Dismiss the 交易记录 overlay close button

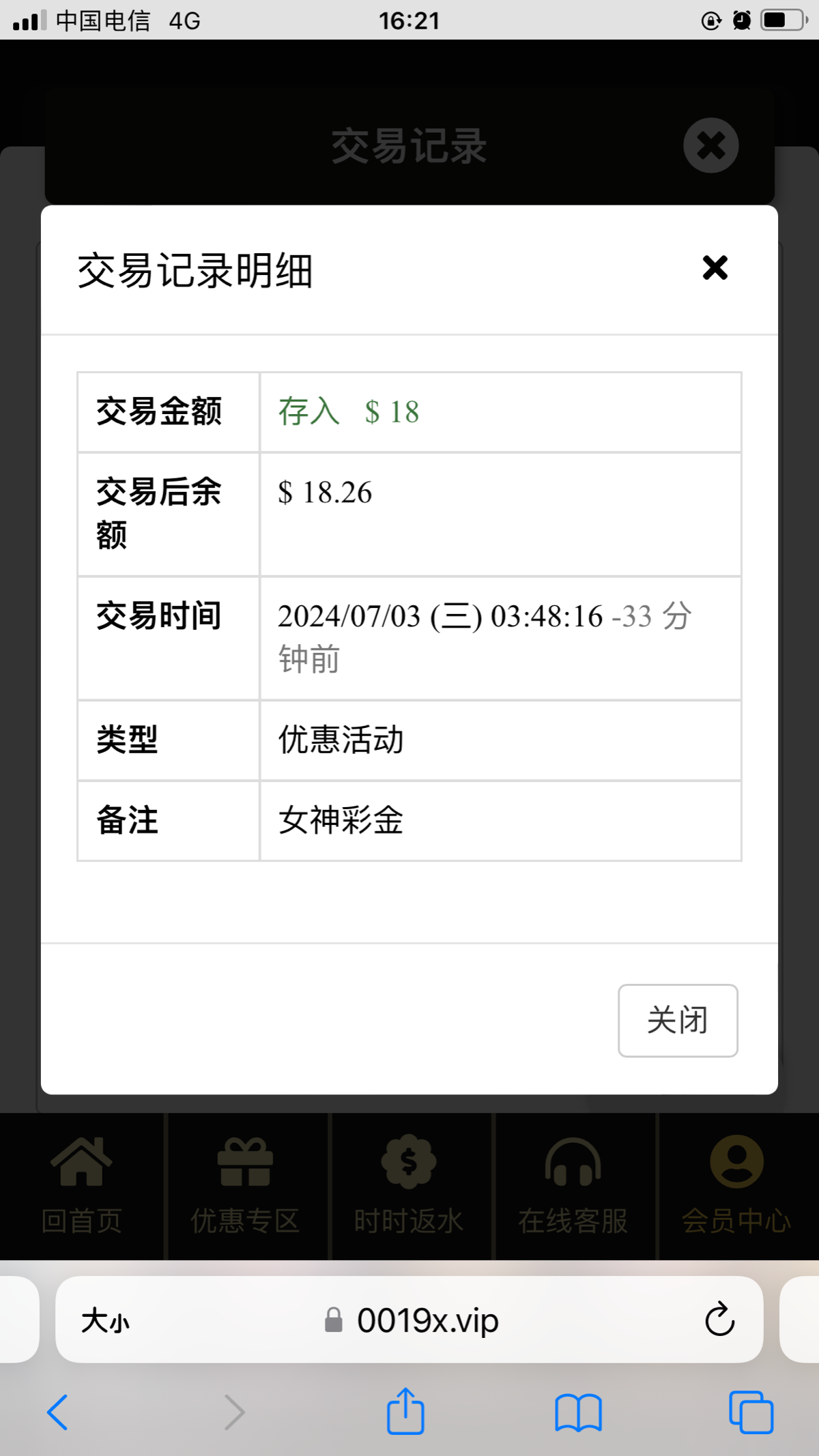tap(710, 145)
